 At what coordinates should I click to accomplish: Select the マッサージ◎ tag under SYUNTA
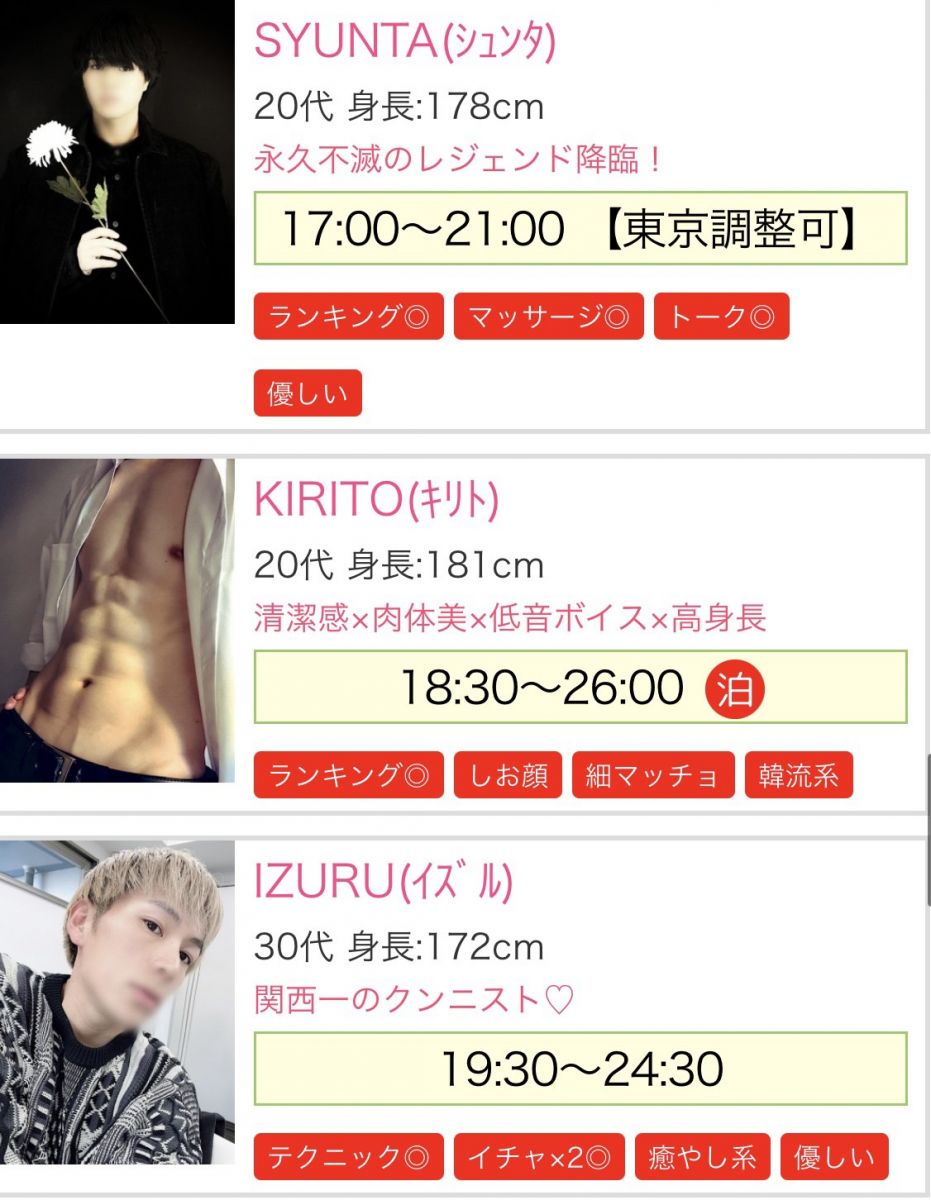549,317
